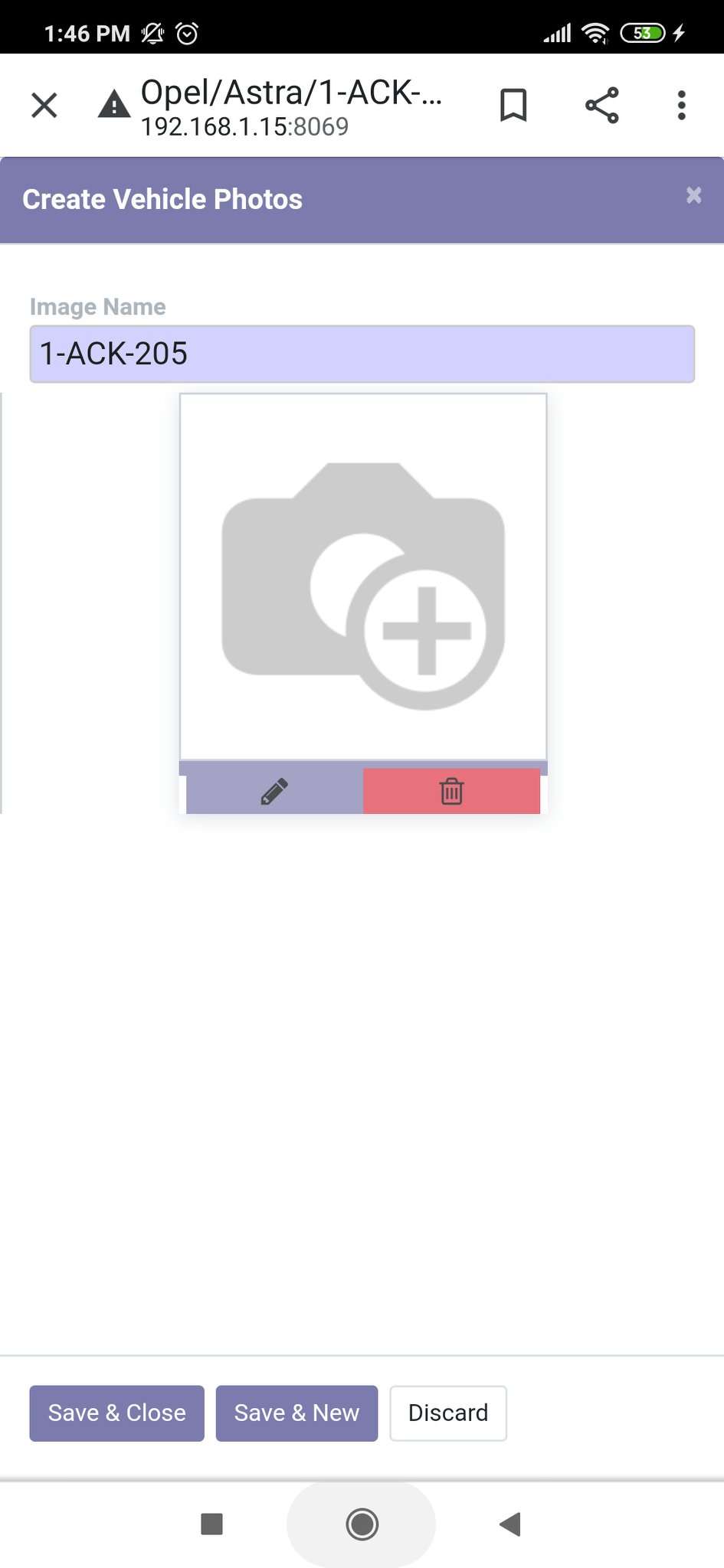The image size is (724, 1568).
Task: Choose Save & New
Action: coord(296,1413)
